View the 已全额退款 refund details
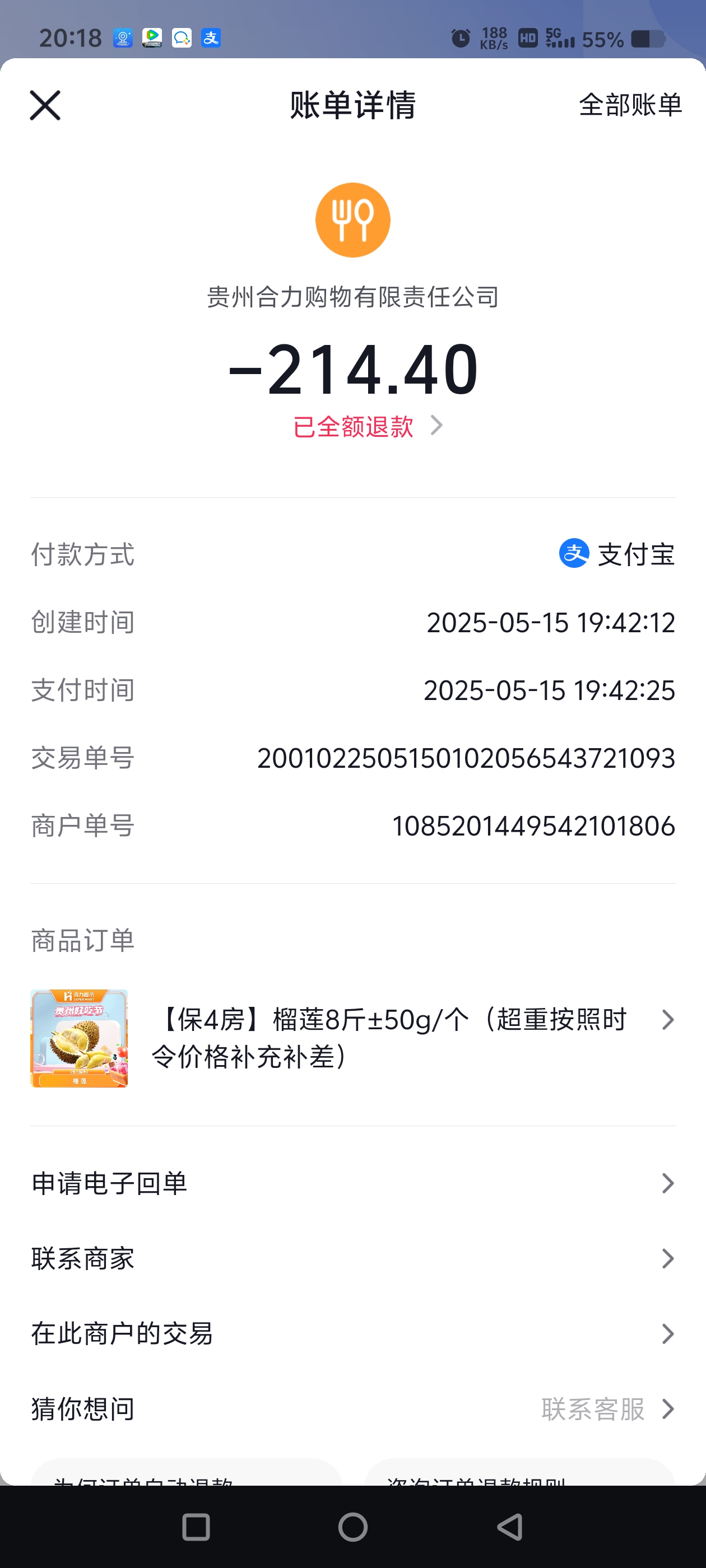This screenshot has width=706, height=1568. [x=366, y=426]
